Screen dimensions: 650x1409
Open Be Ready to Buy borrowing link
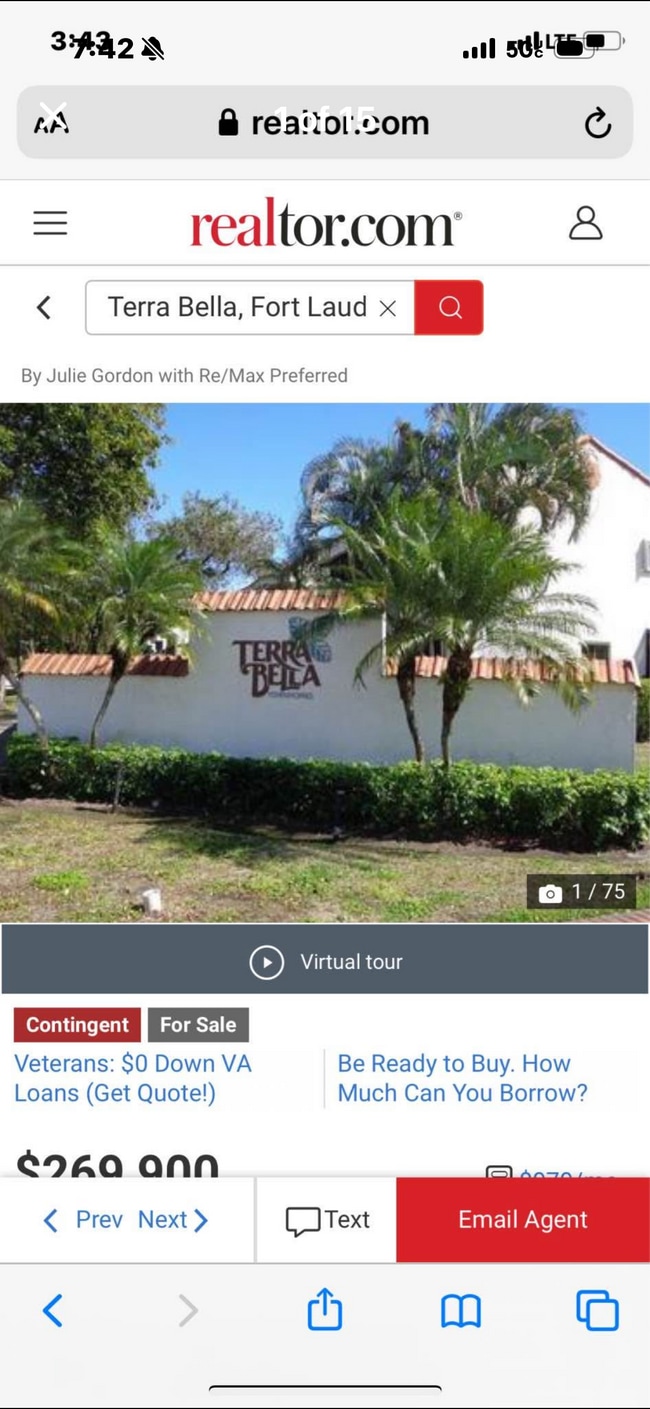pyautogui.click(x=462, y=1078)
